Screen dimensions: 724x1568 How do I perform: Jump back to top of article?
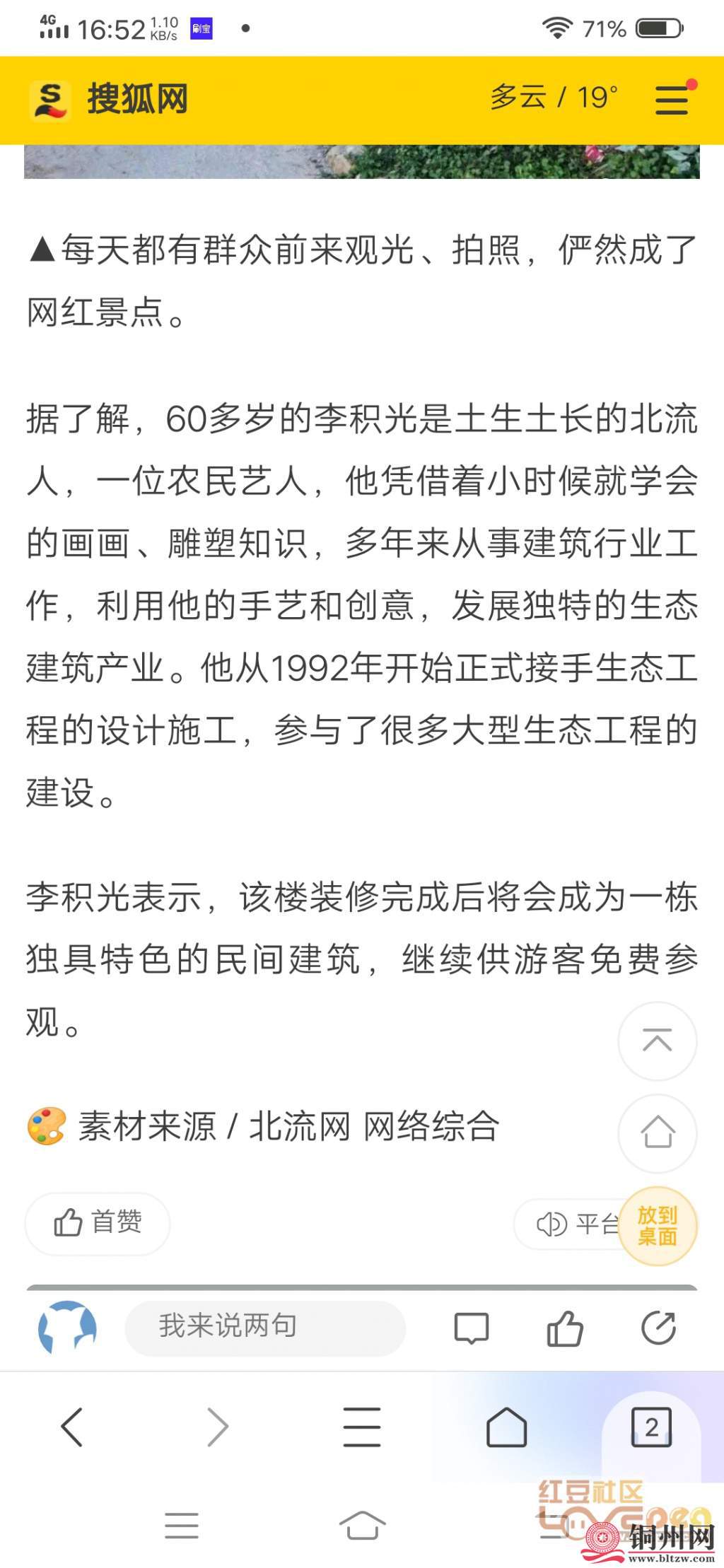click(657, 1041)
